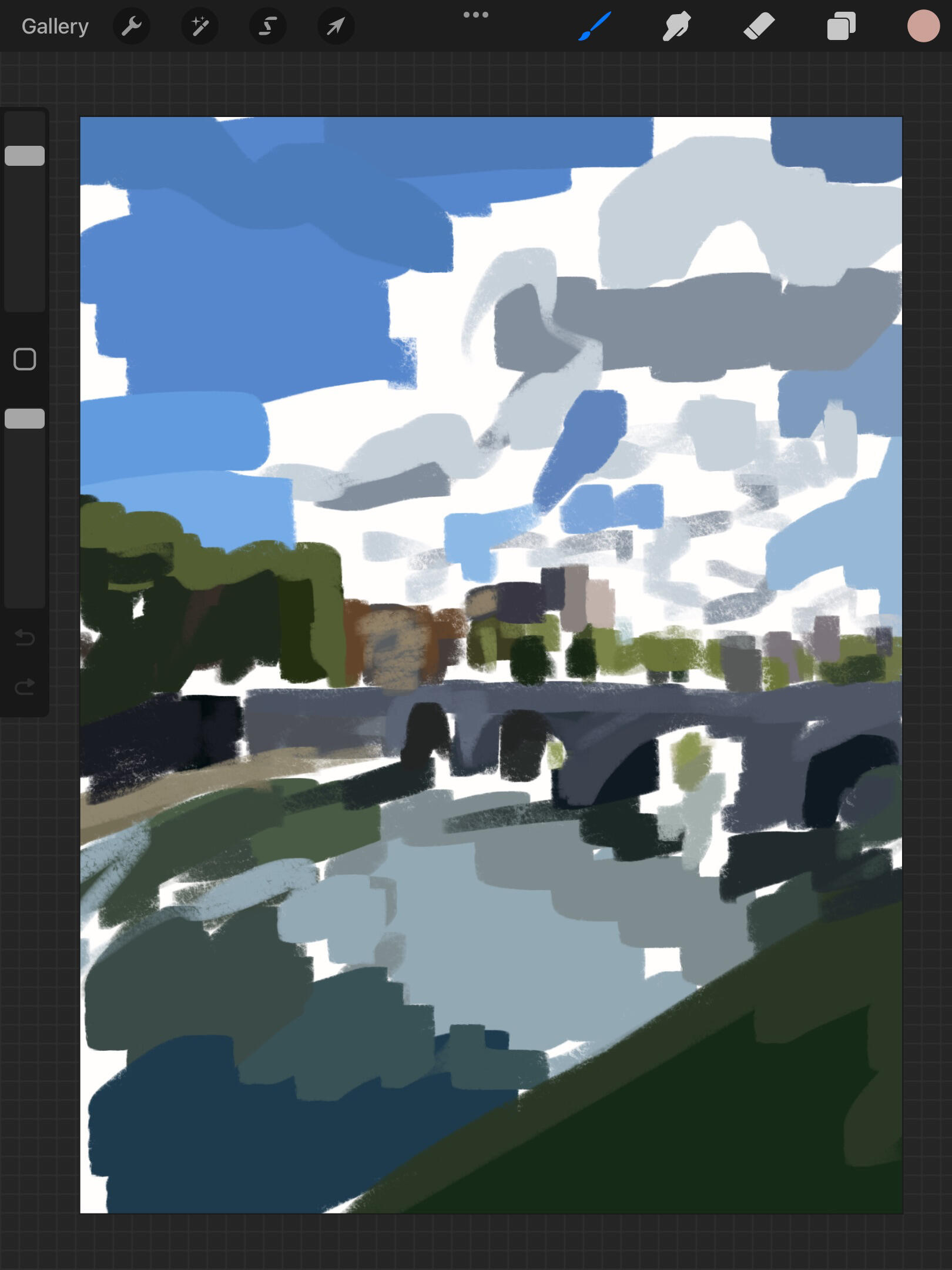The width and height of the screenshot is (952, 1270).
Task: Activate the Transform arrow tool
Action: [x=336, y=26]
